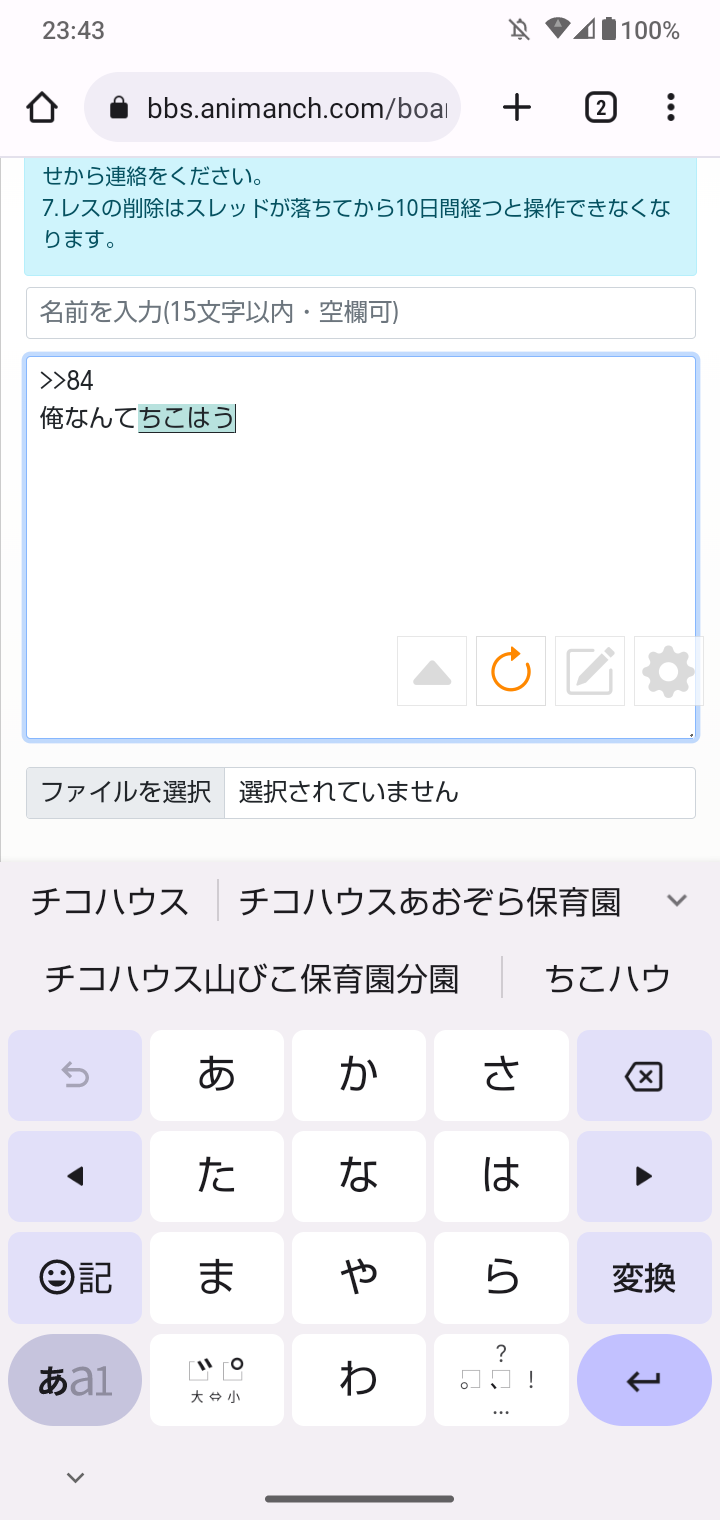Open the emoji and symbol key
The height and width of the screenshot is (1520, 720).
coord(75,1278)
